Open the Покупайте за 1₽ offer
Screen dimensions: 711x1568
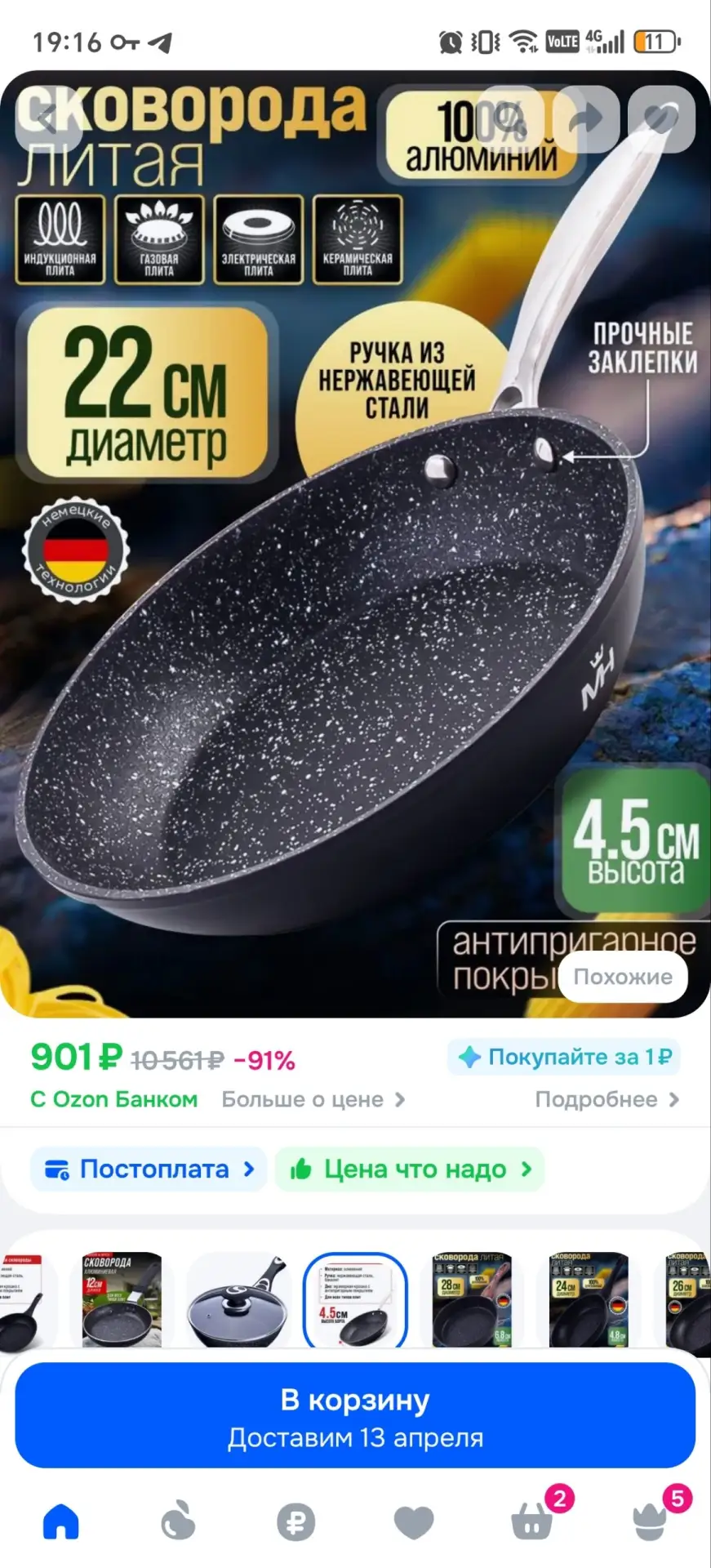click(x=564, y=1058)
